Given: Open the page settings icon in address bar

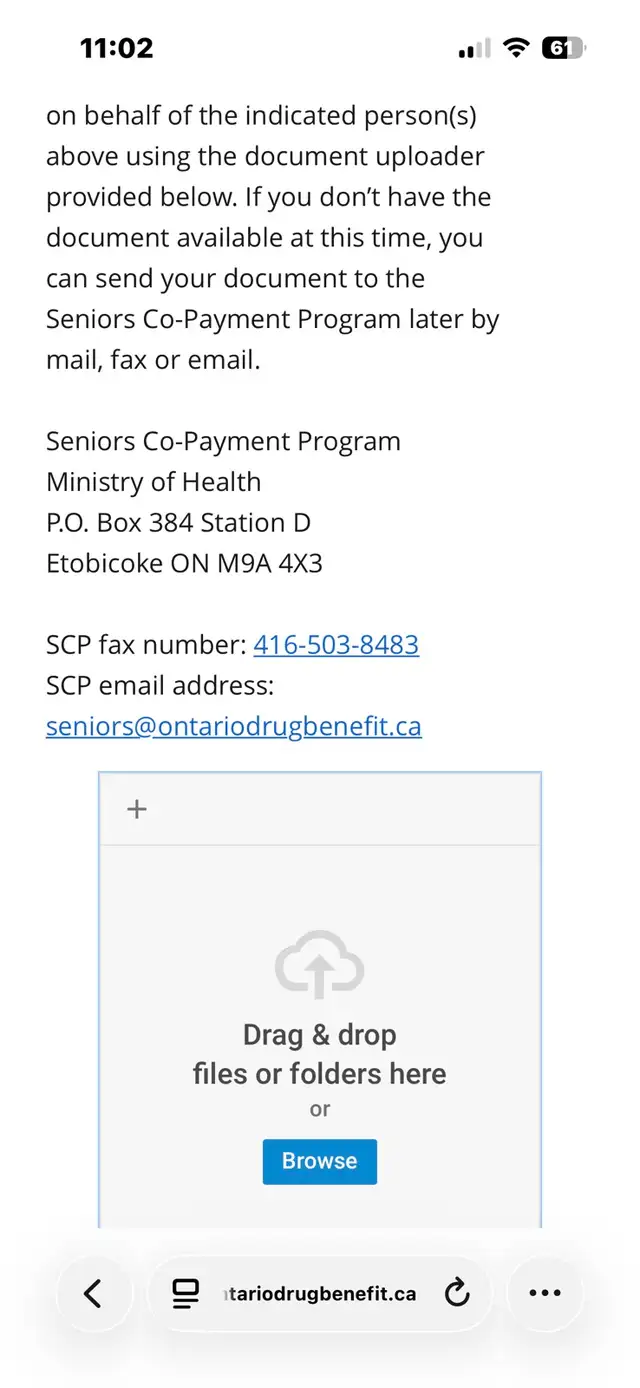Looking at the screenshot, I should tap(186, 1294).
